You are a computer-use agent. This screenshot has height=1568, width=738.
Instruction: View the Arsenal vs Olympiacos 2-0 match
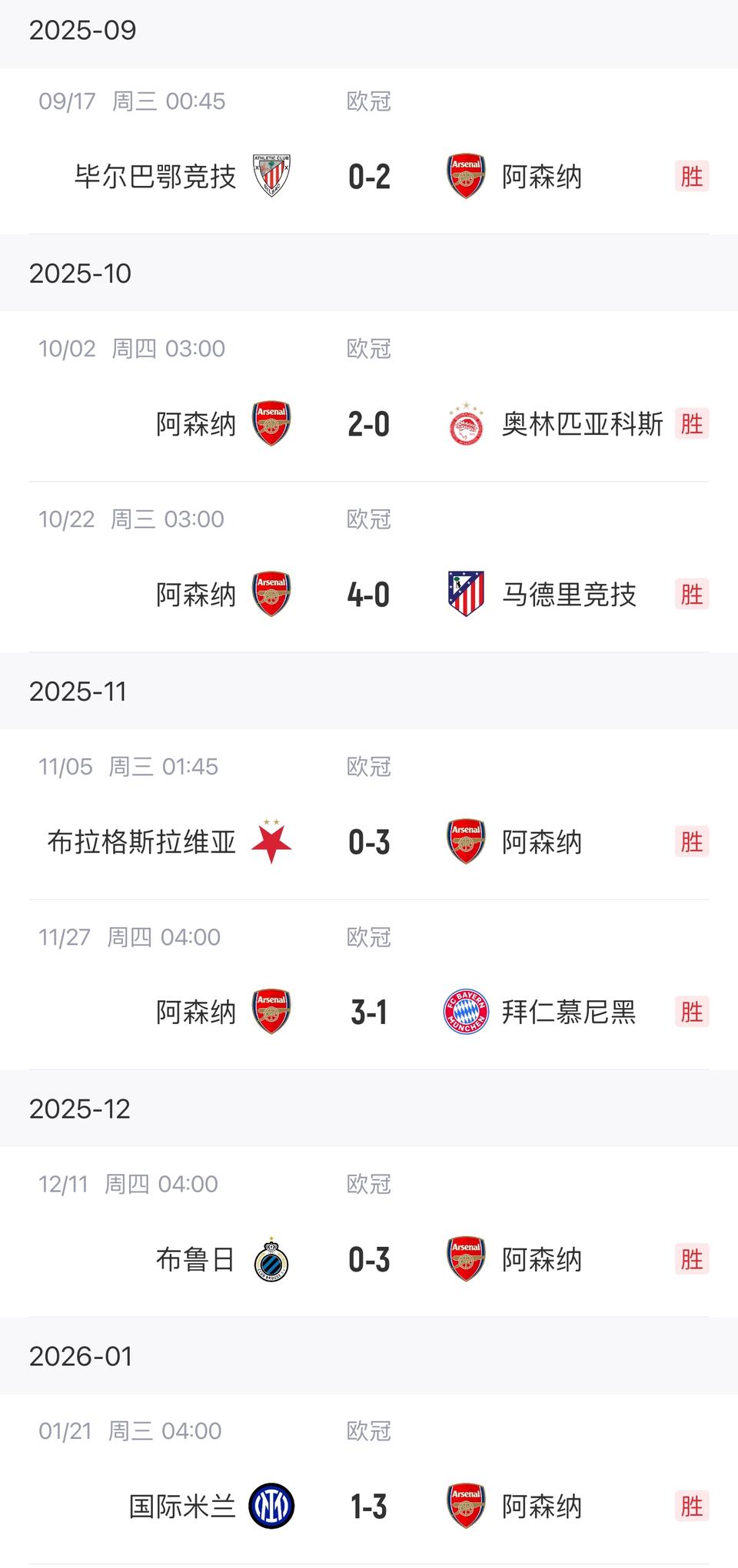pyautogui.click(x=369, y=424)
